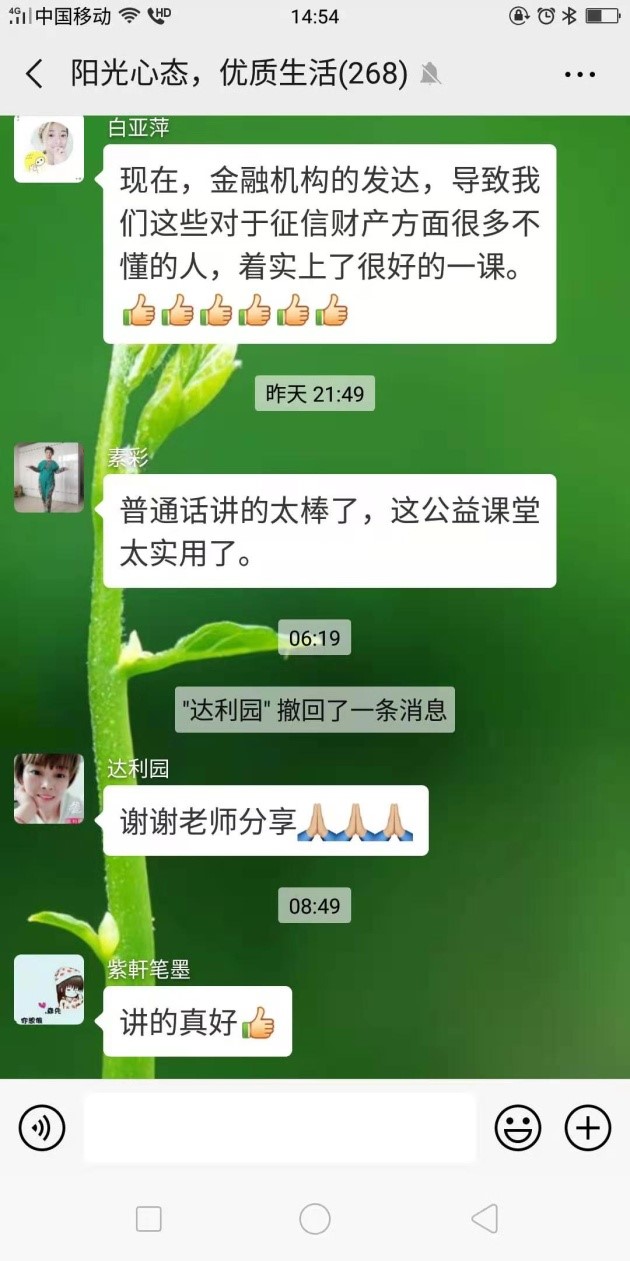
Task: Tap 达利园's avatar picture
Action: pyautogui.click(x=49, y=788)
